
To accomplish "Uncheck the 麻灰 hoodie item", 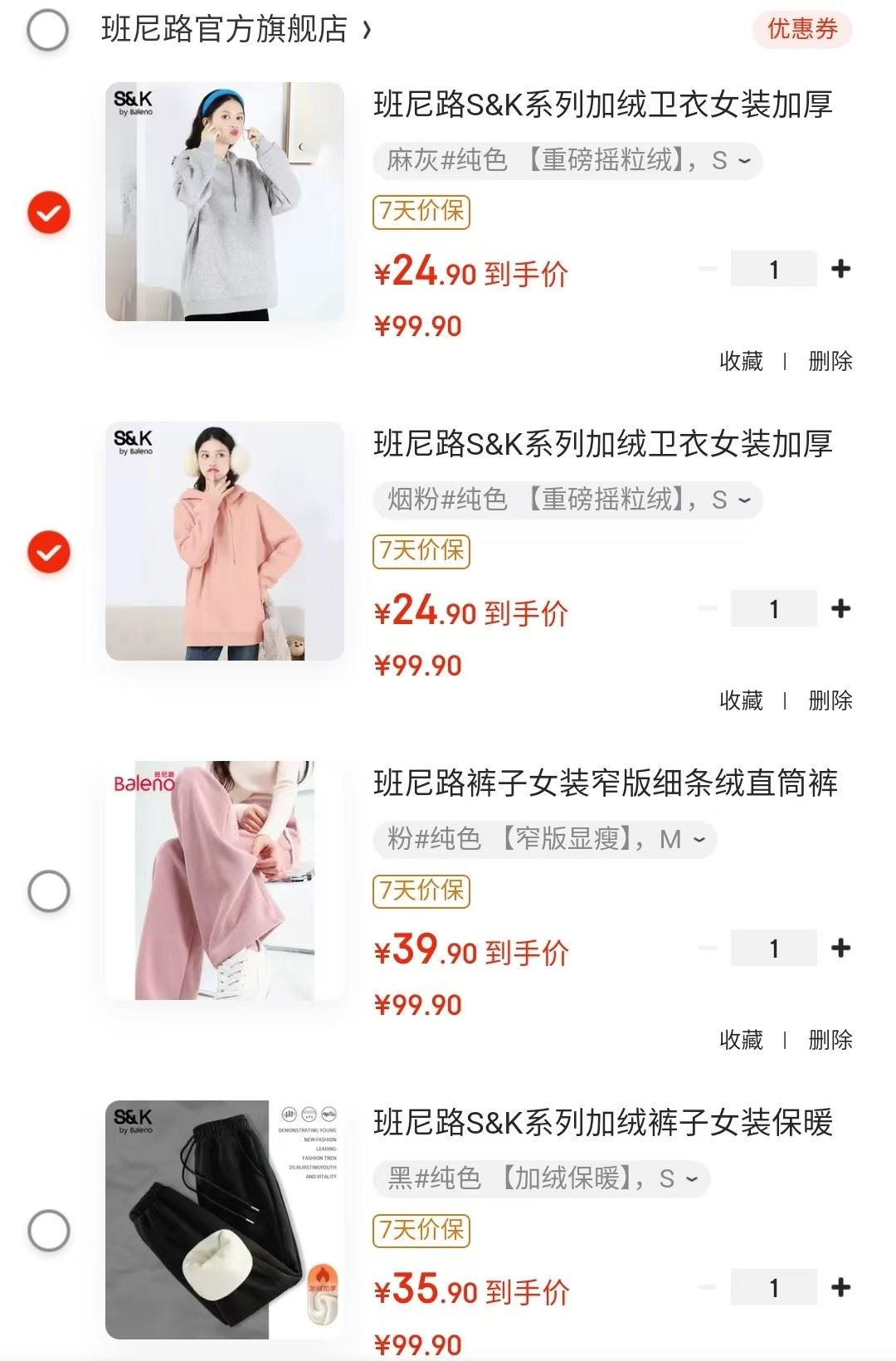I will click(x=49, y=212).
